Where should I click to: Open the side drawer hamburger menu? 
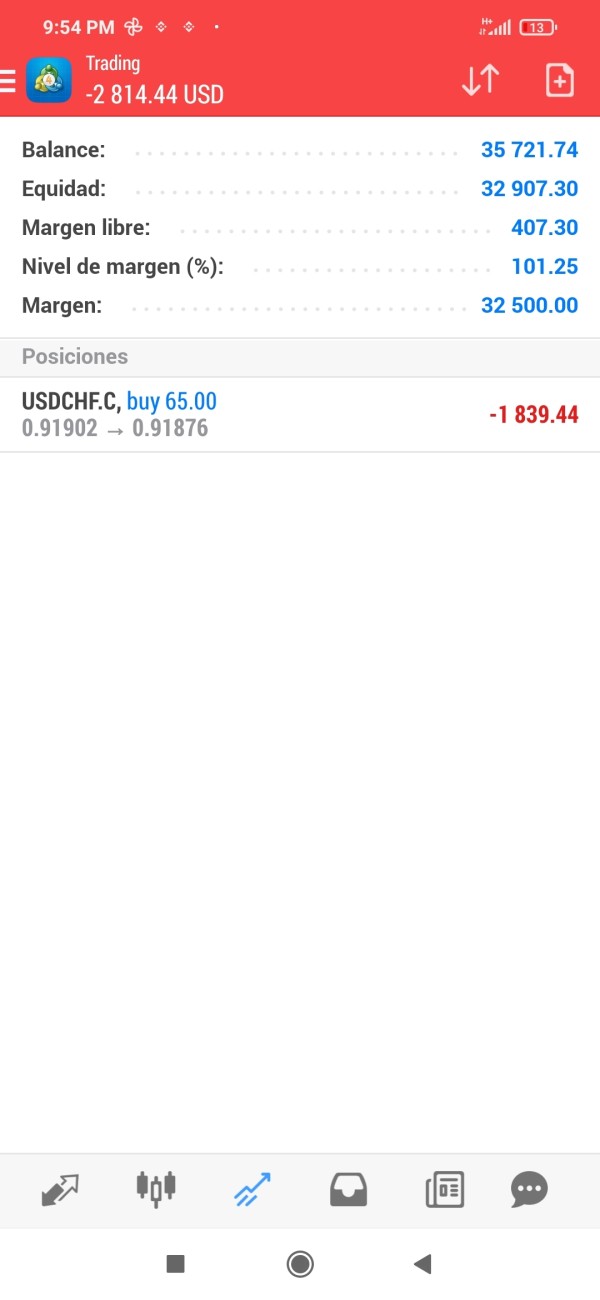[8, 80]
